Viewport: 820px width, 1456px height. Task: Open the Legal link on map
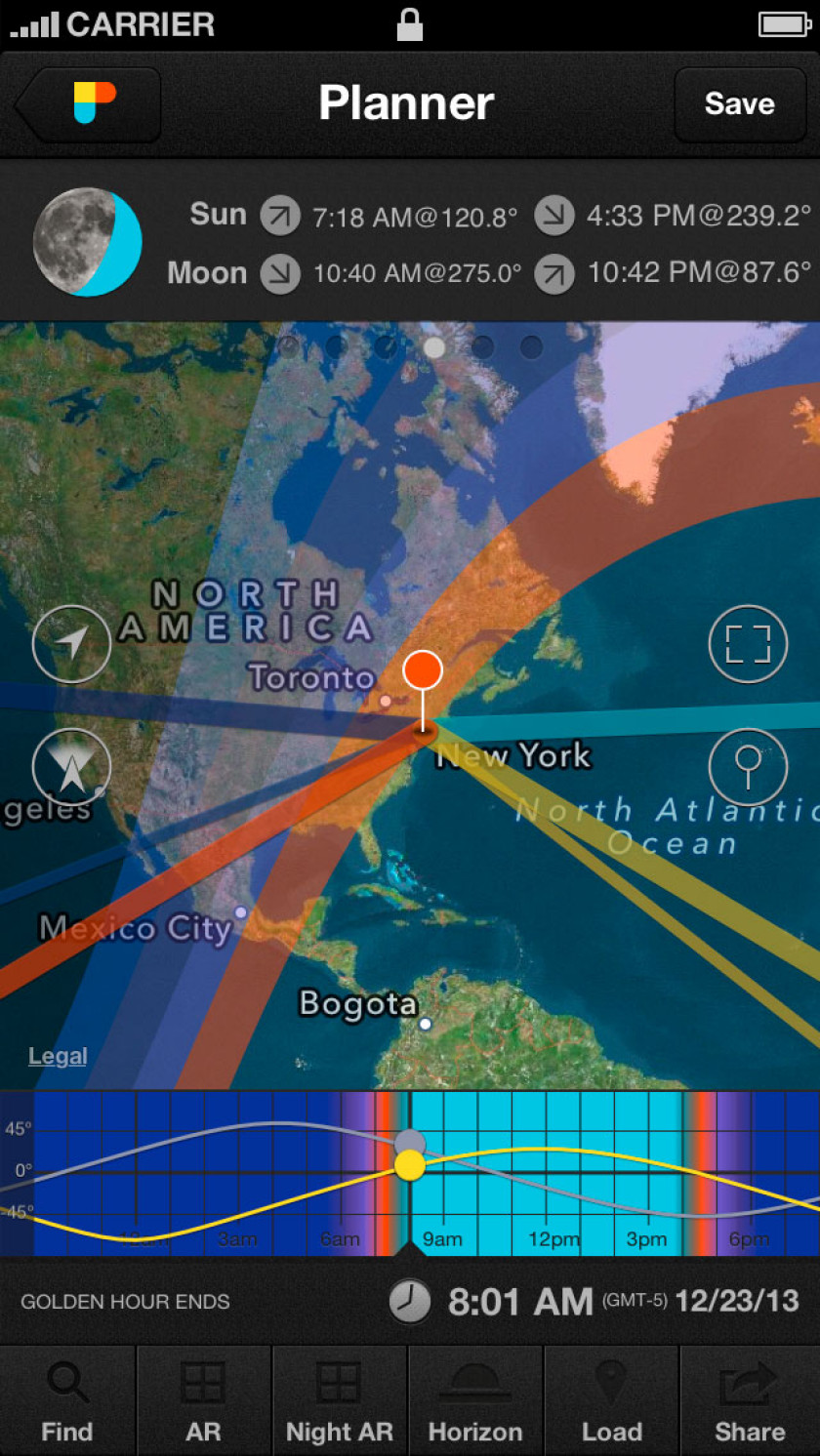(58, 1056)
